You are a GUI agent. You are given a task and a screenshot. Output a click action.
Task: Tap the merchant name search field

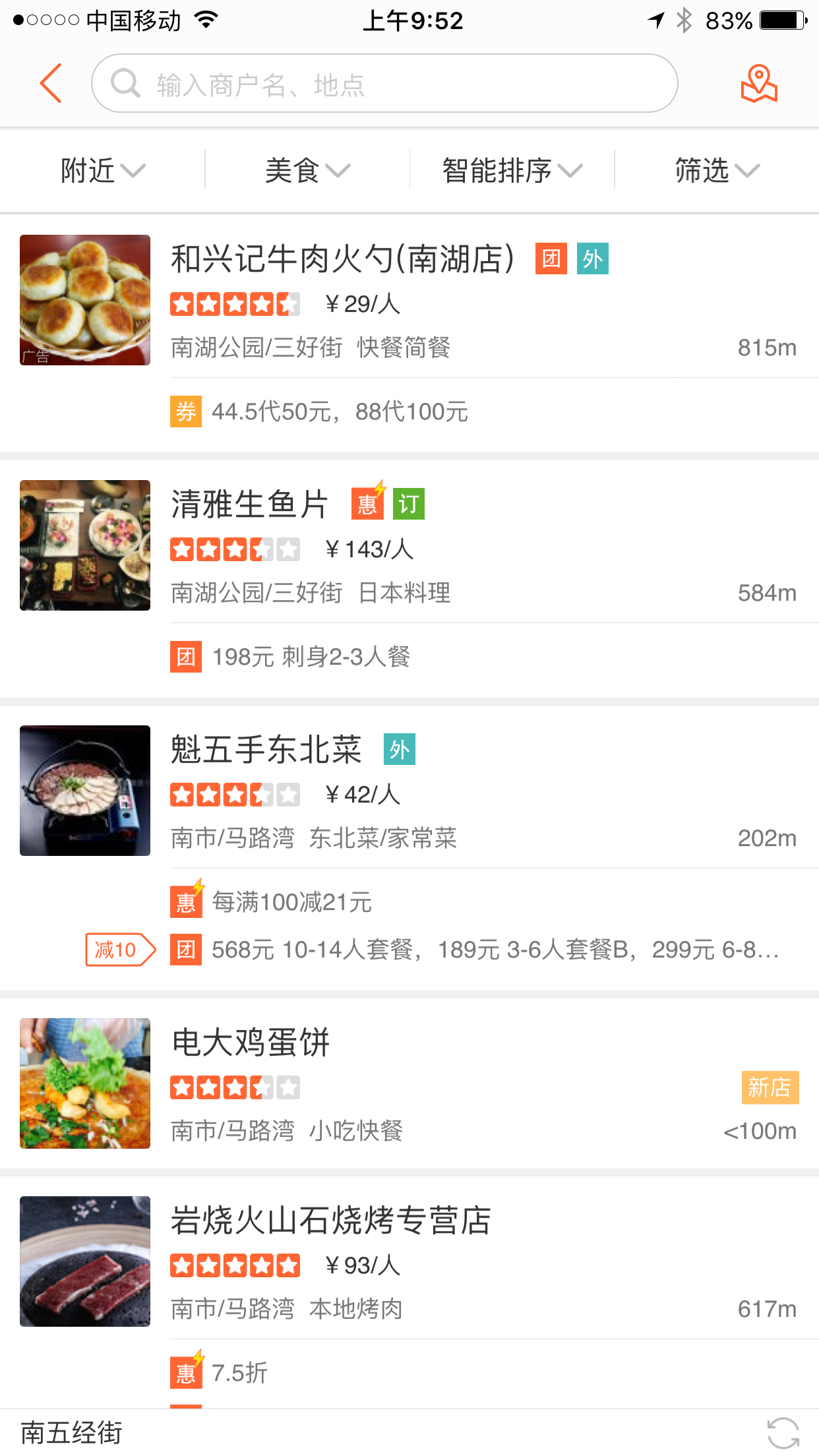pos(384,84)
